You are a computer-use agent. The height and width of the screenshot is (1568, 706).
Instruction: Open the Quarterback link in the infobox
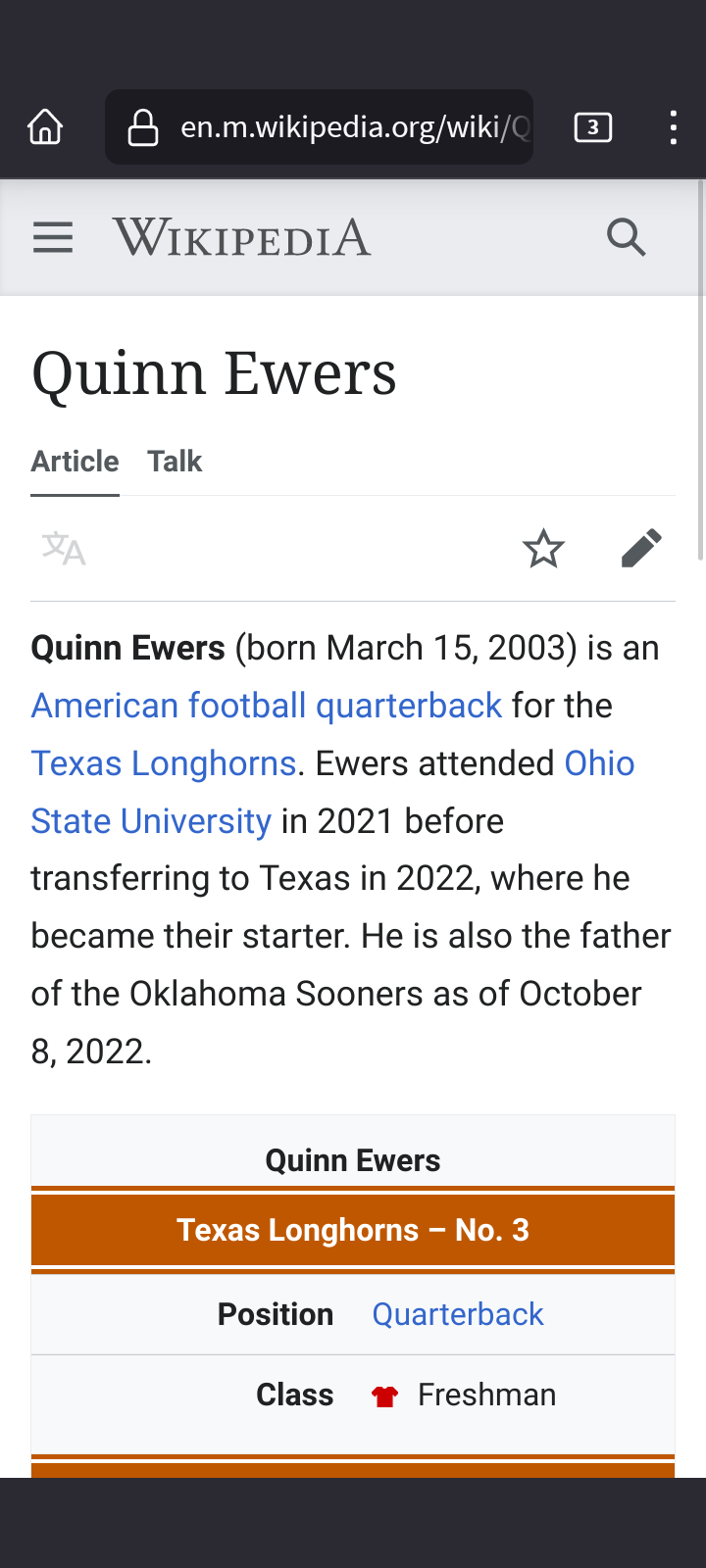point(458,1314)
